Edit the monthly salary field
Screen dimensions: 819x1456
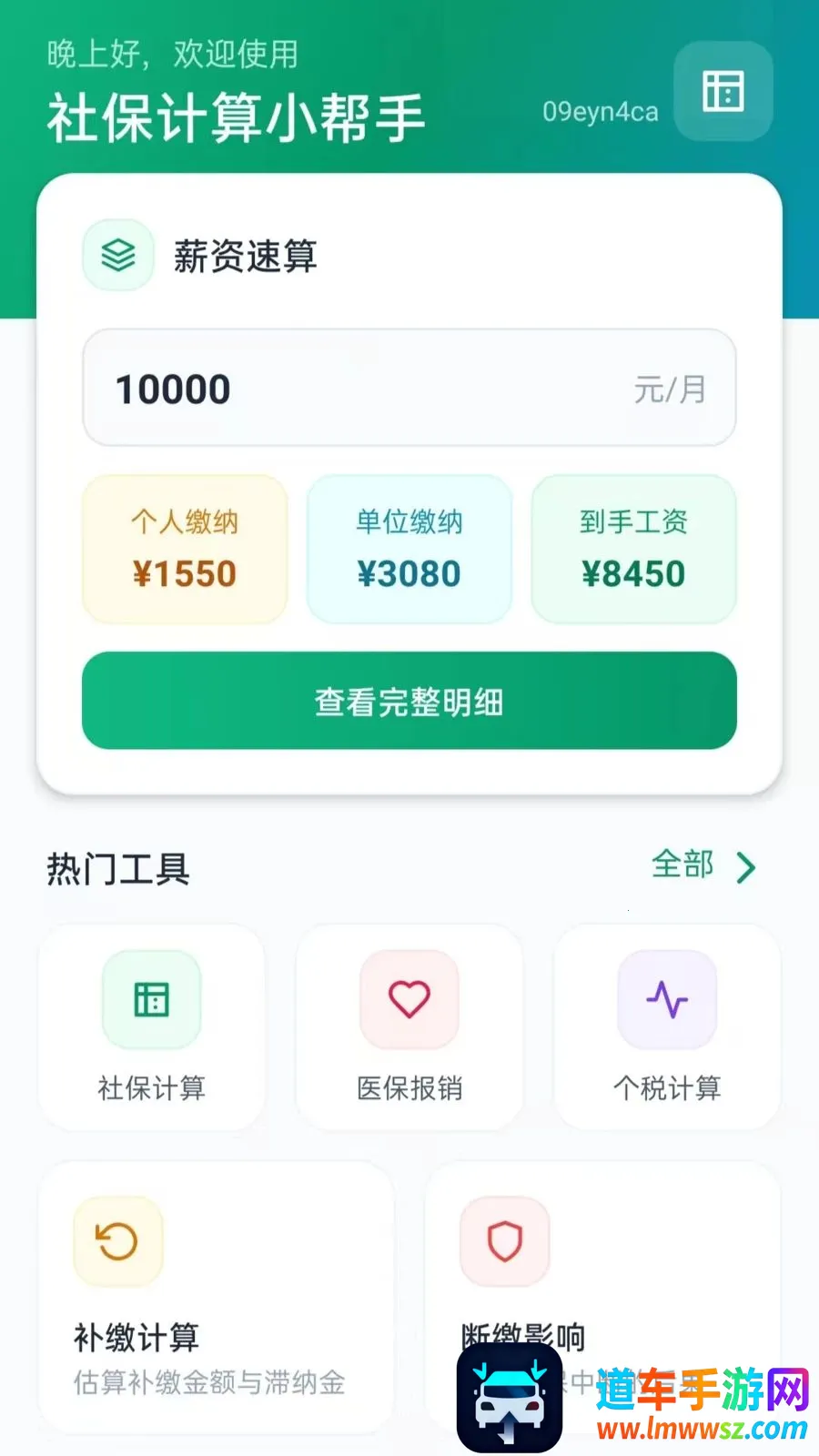click(364, 389)
